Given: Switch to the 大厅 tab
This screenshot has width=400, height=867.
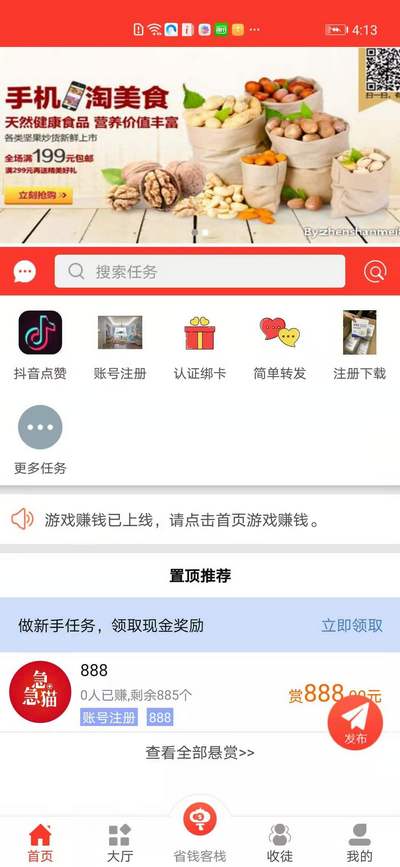Looking at the screenshot, I should [120, 843].
